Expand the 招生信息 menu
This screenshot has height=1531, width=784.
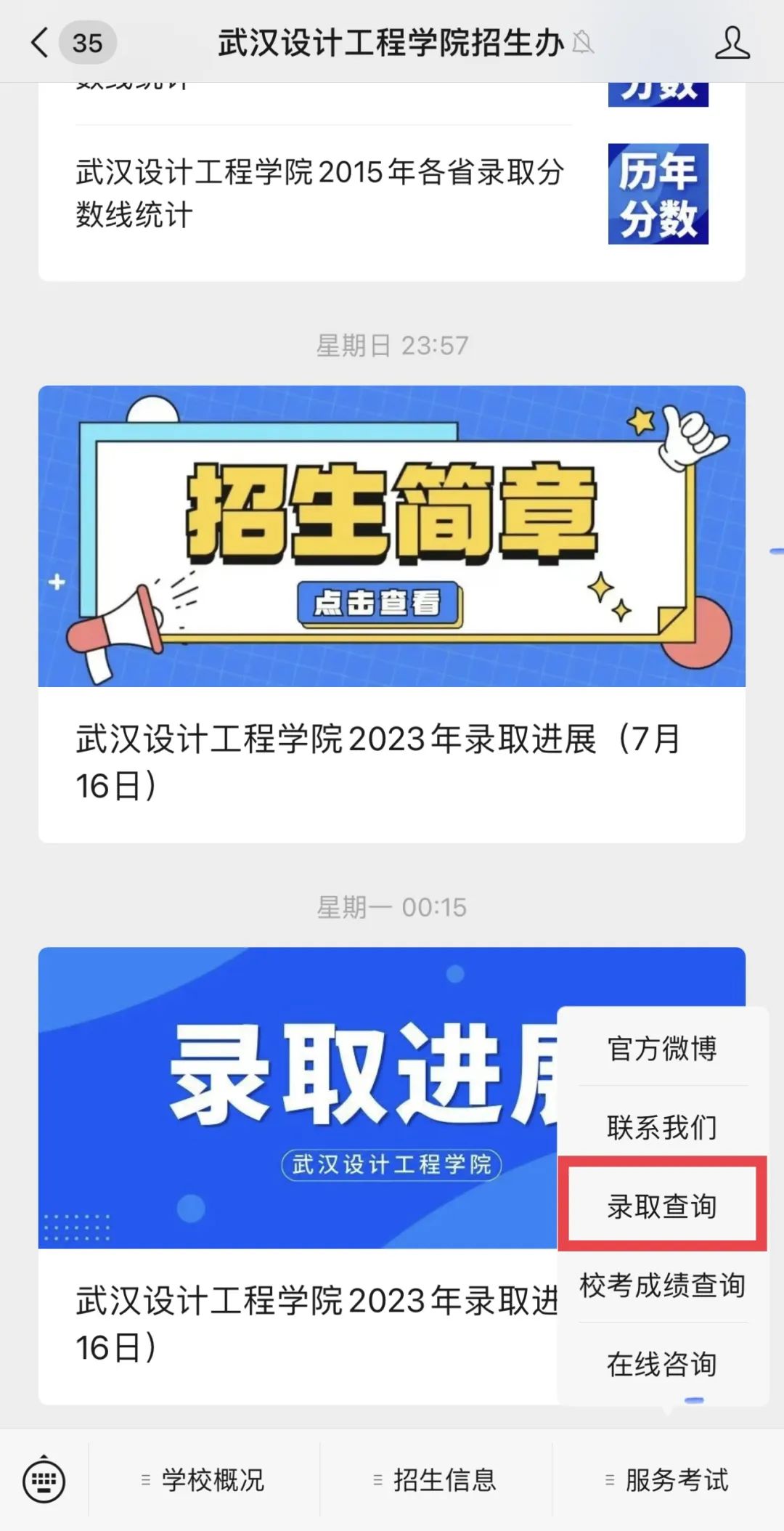[x=436, y=1479]
